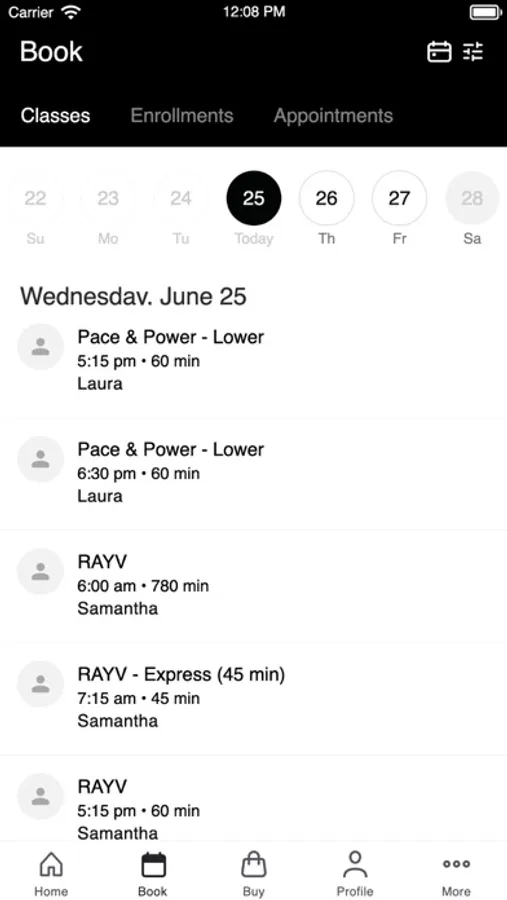Open the More menu tab

pyautogui.click(x=456, y=874)
